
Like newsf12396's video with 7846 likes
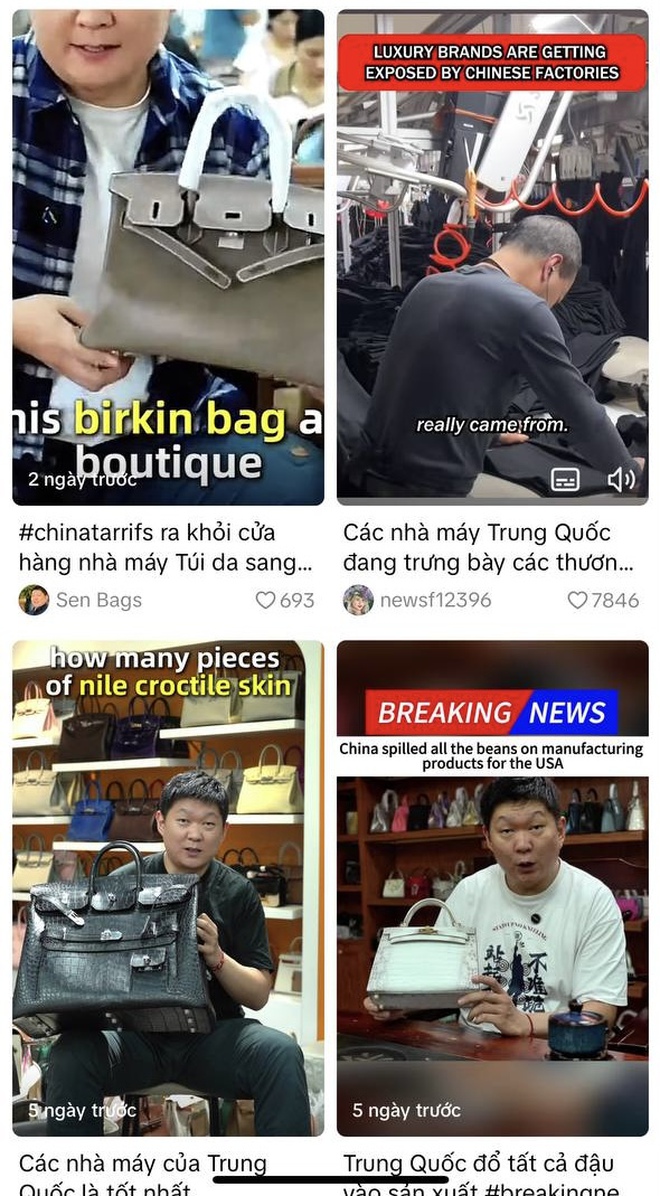click(577, 600)
